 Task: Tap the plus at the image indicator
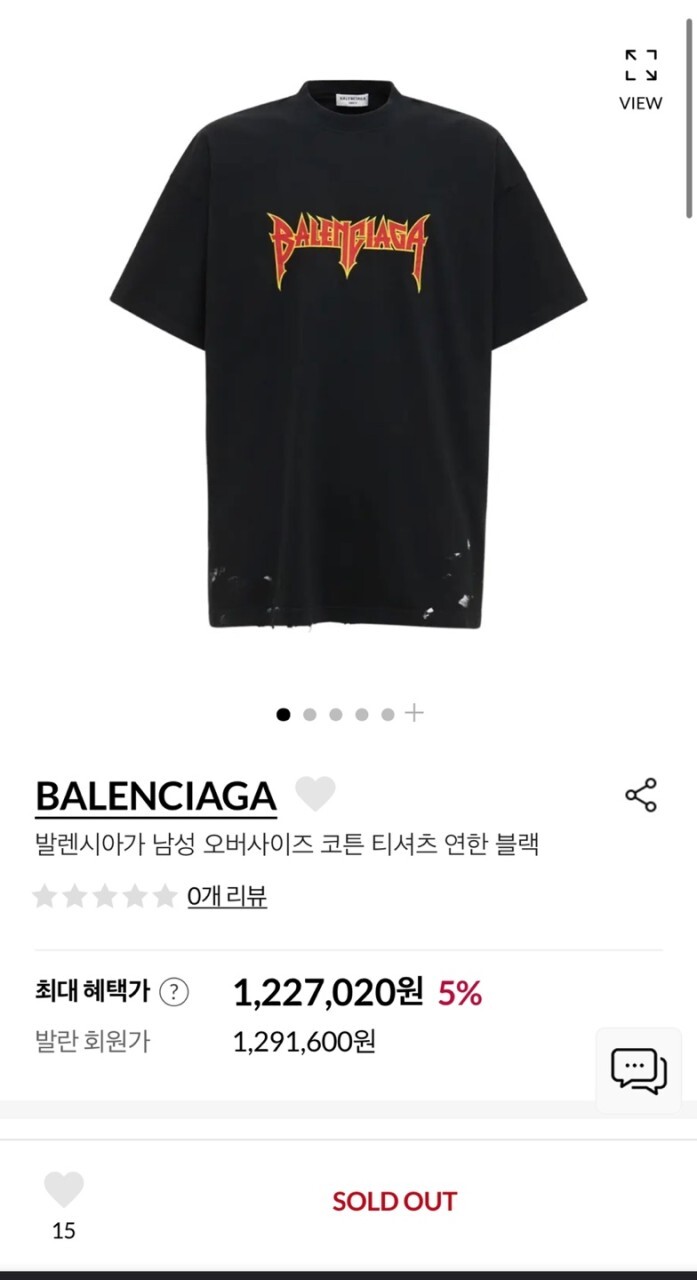(x=415, y=713)
